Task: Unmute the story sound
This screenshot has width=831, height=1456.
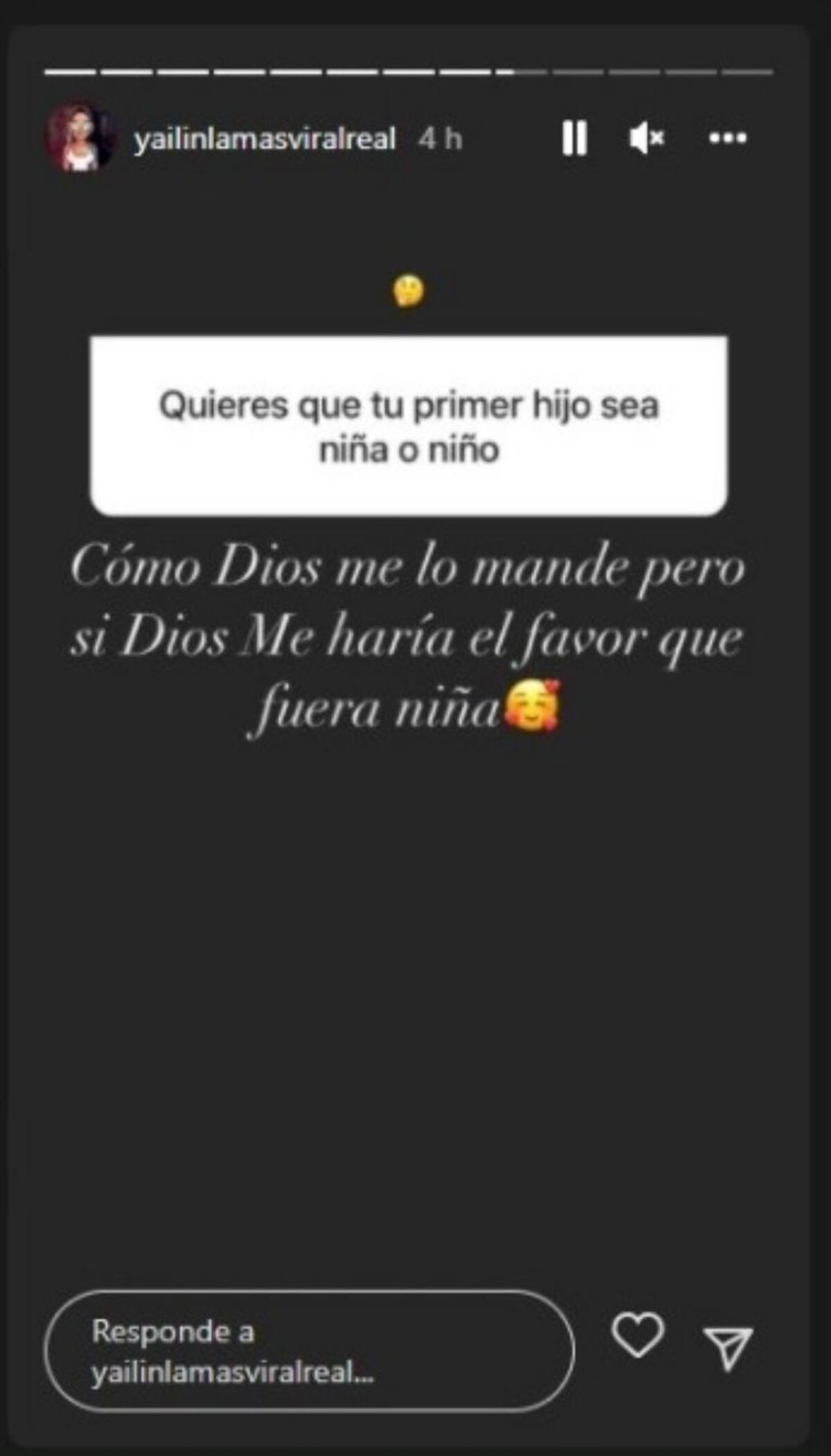Action: 646,138
